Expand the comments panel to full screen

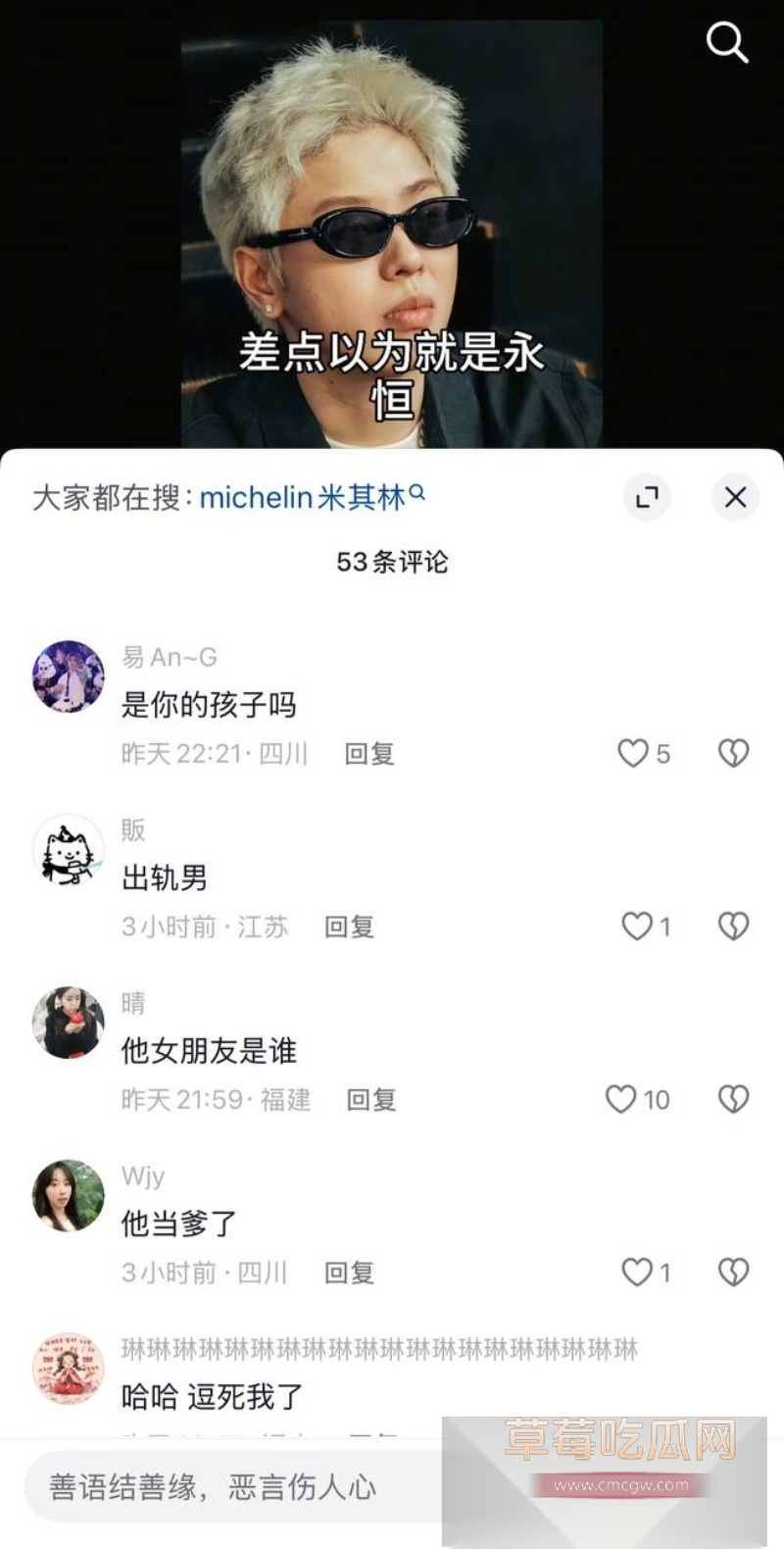tap(647, 497)
